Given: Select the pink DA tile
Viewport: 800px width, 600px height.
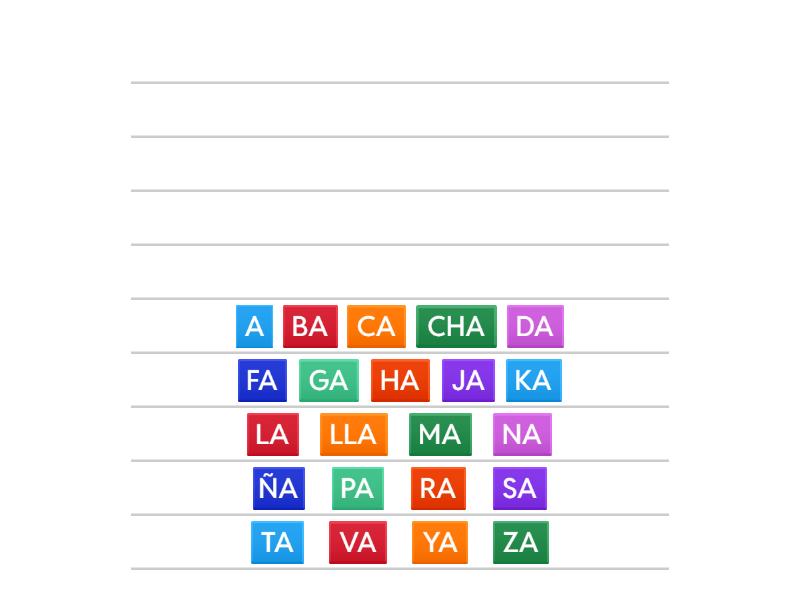Looking at the screenshot, I should tap(535, 327).
